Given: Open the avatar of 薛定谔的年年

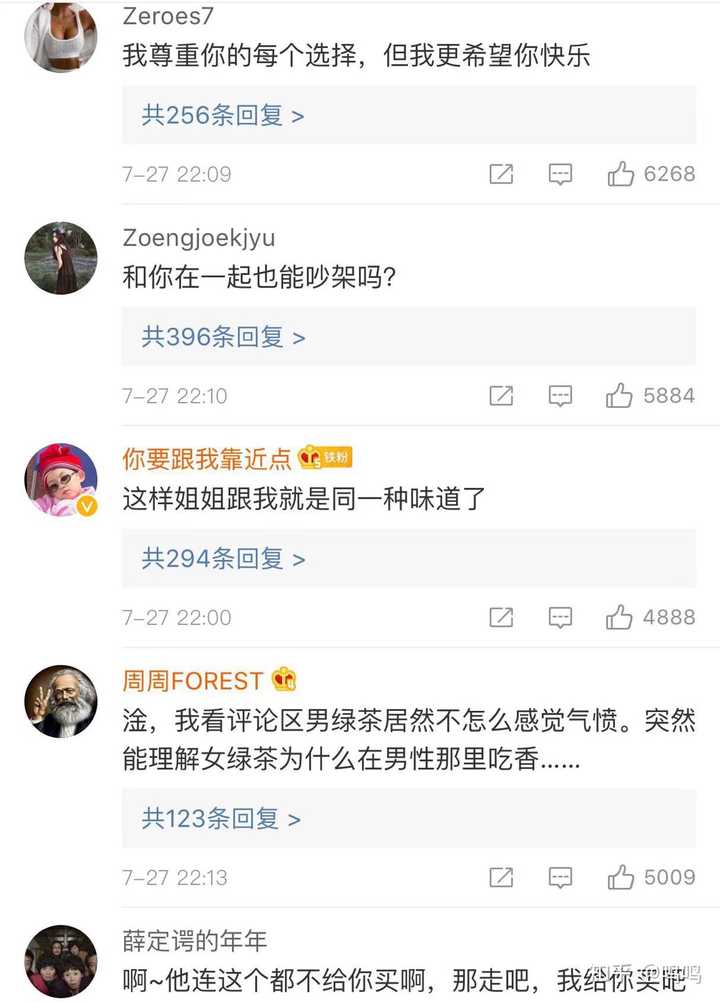Looking at the screenshot, I should tap(61, 961).
